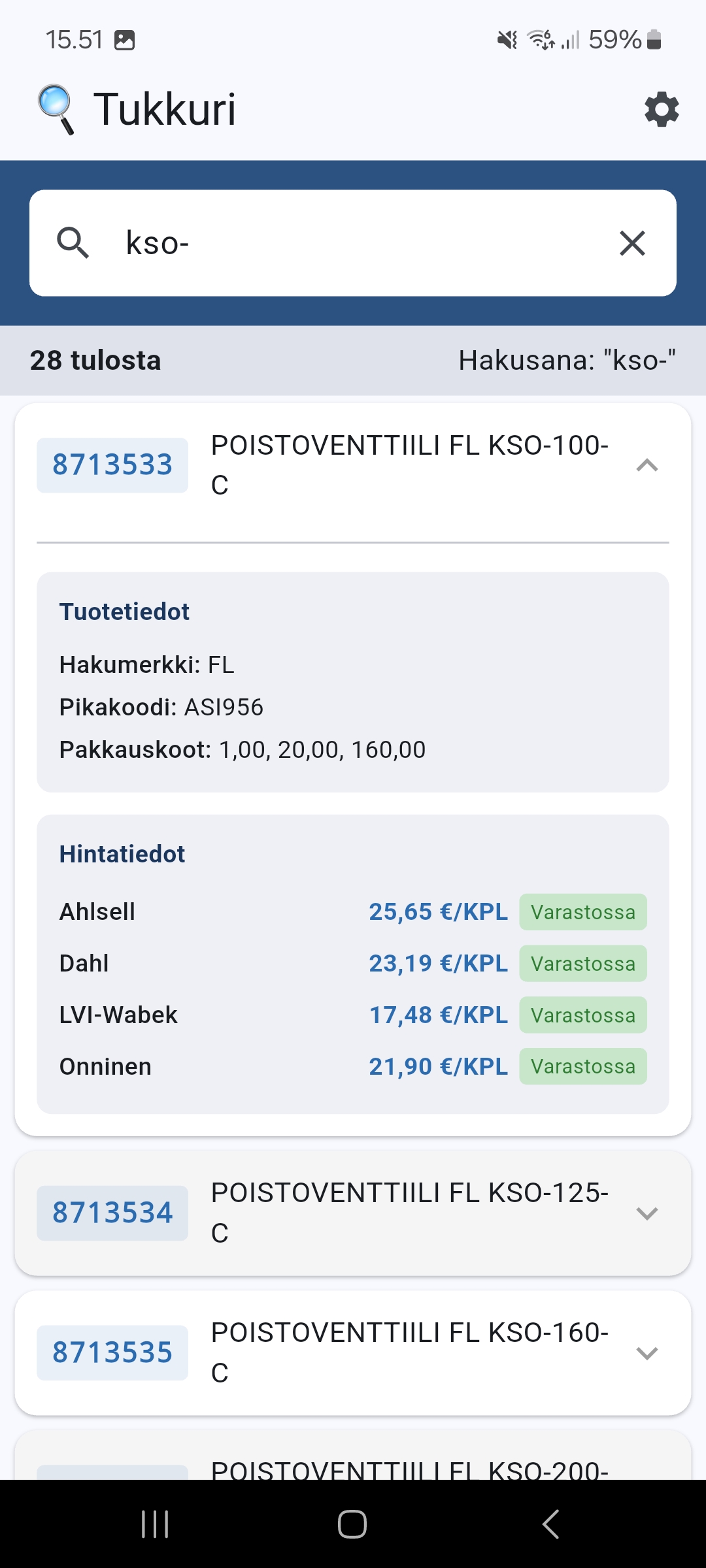This screenshot has height=1568, width=706.
Task: Open the settings gear icon
Action: coord(661,110)
